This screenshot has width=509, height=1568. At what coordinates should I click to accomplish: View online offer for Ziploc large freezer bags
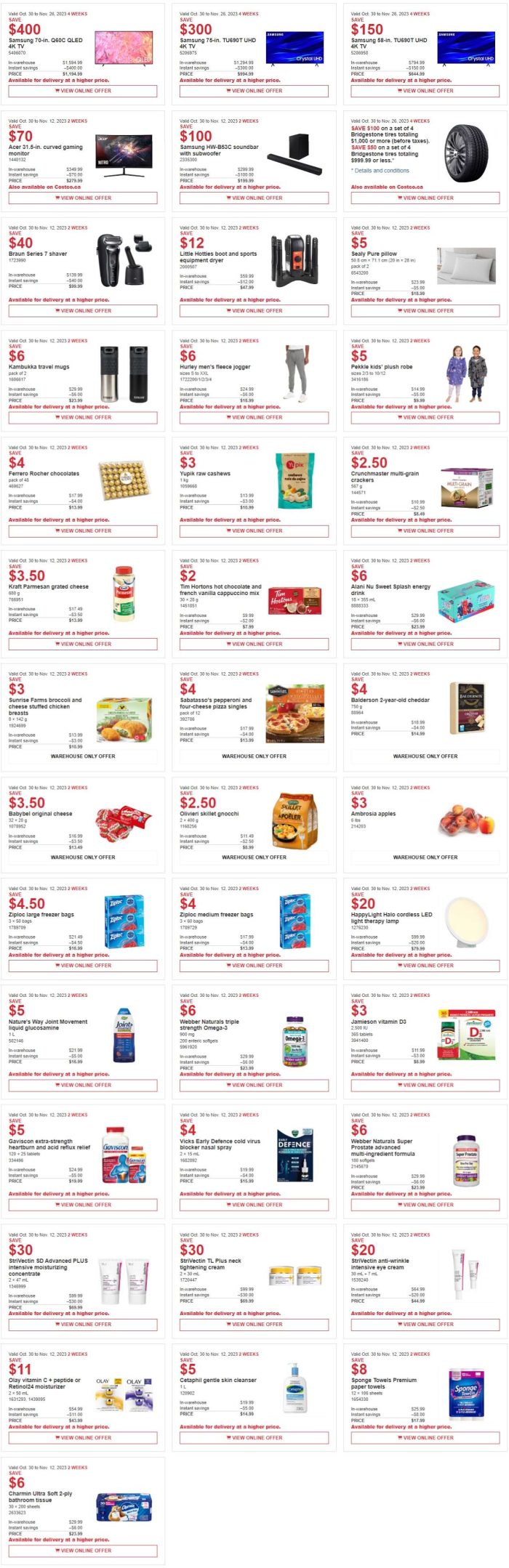(x=83, y=966)
